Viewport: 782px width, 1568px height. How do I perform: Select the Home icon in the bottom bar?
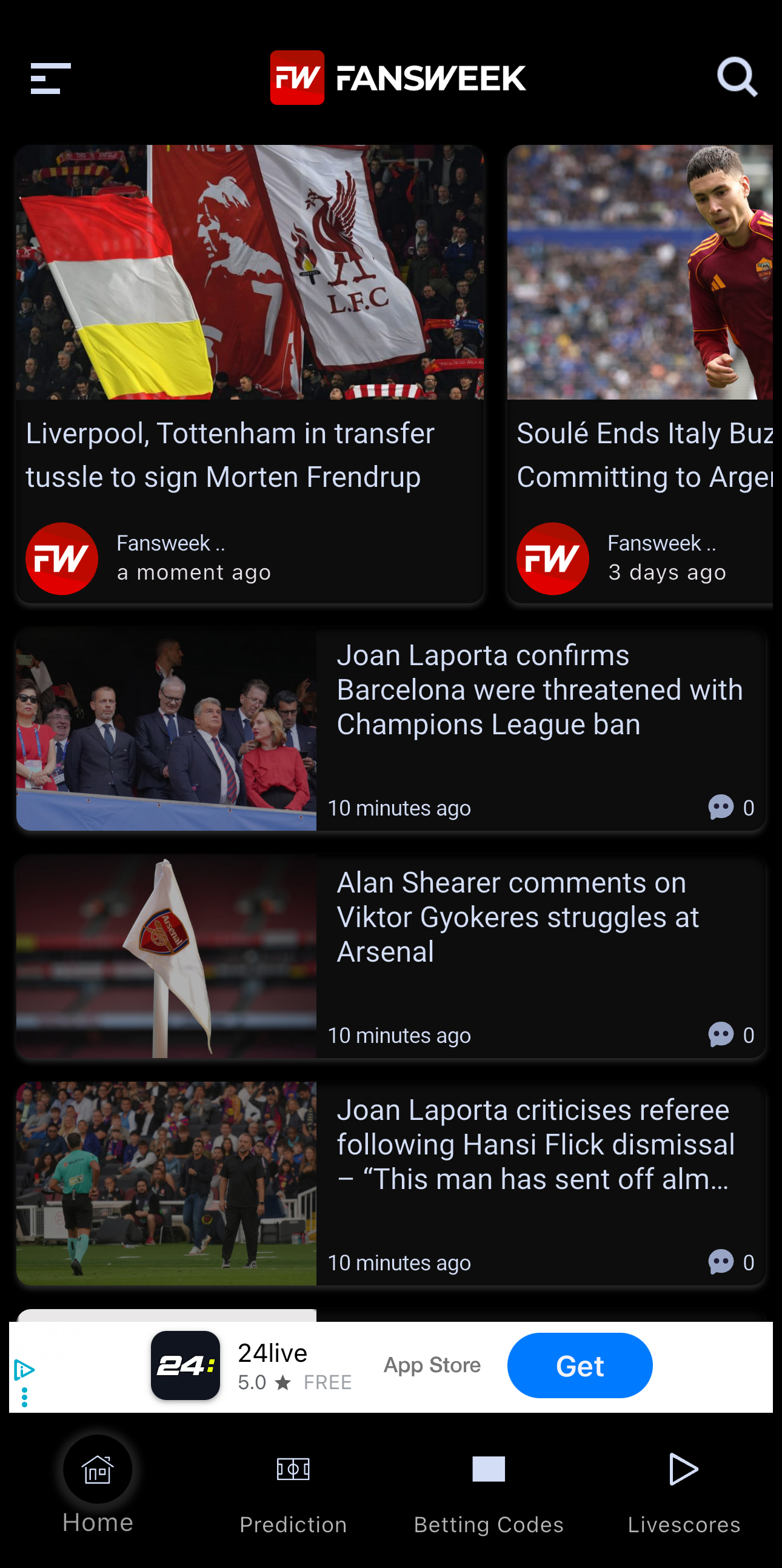(x=97, y=1469)
